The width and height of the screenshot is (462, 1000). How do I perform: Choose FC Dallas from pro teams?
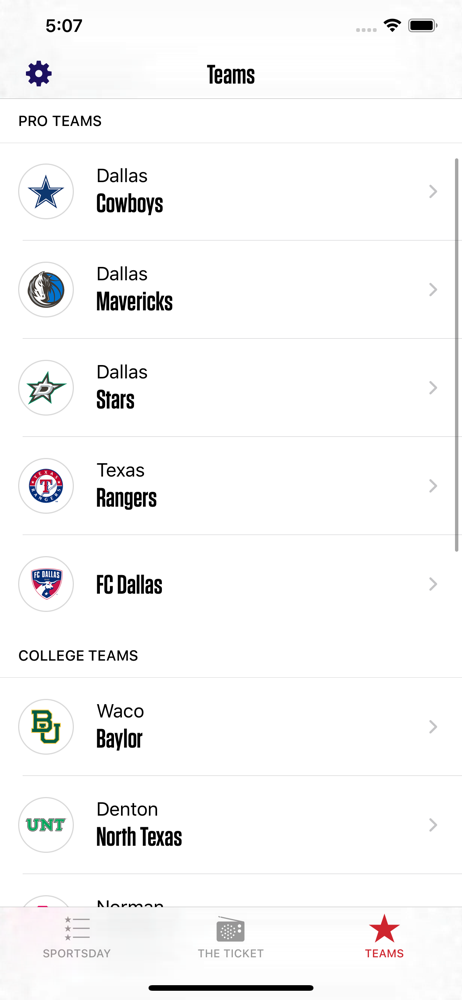(231, 584)
